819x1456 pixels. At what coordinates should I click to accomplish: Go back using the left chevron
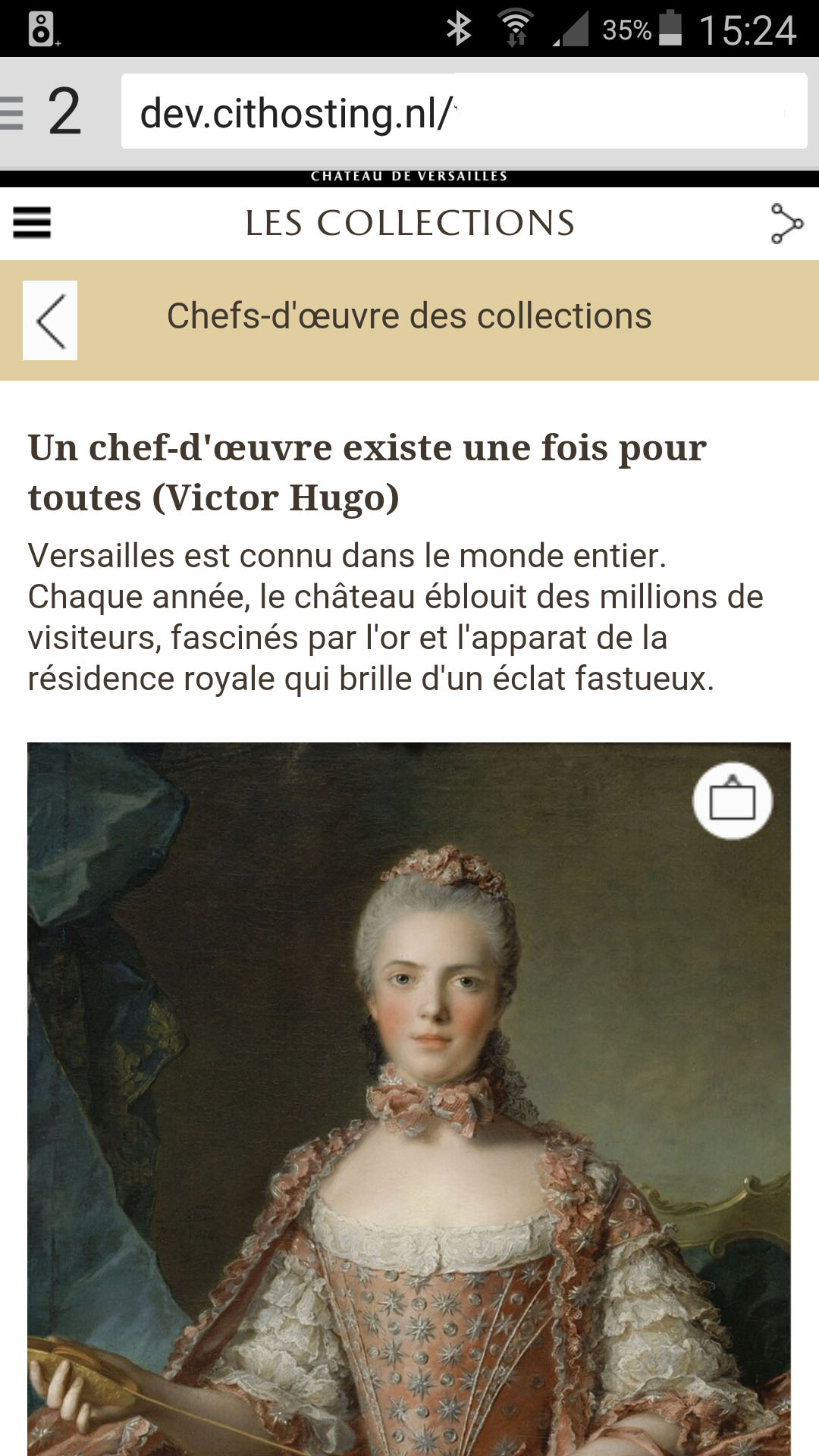pos(50,321)
